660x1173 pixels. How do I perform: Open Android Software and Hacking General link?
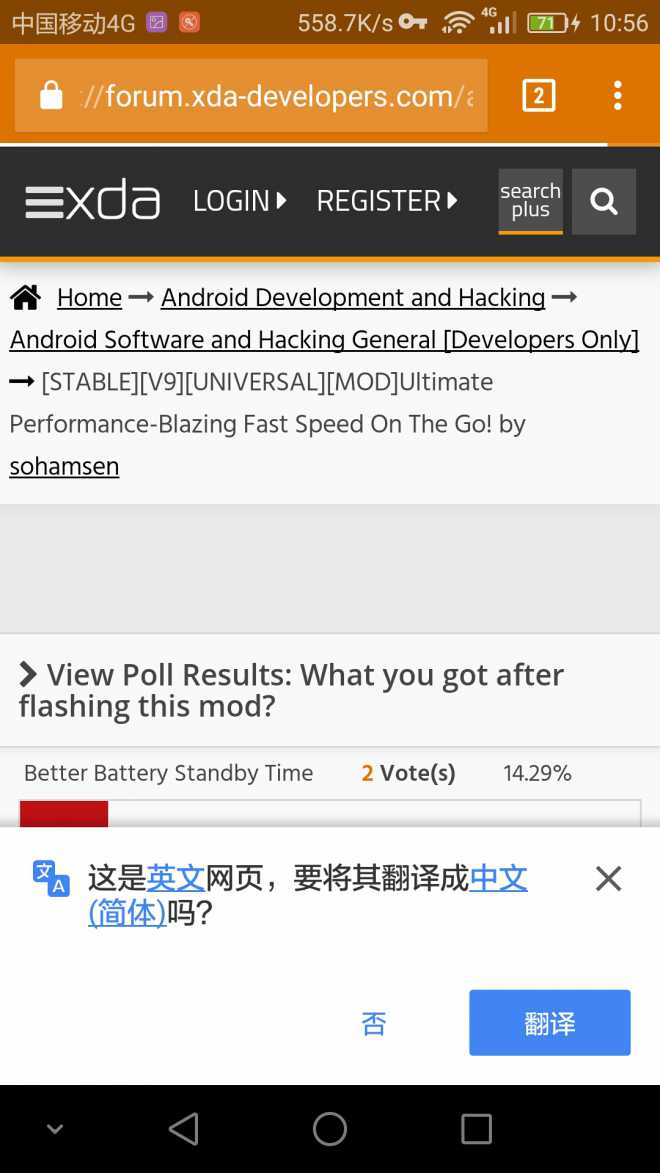324,340
